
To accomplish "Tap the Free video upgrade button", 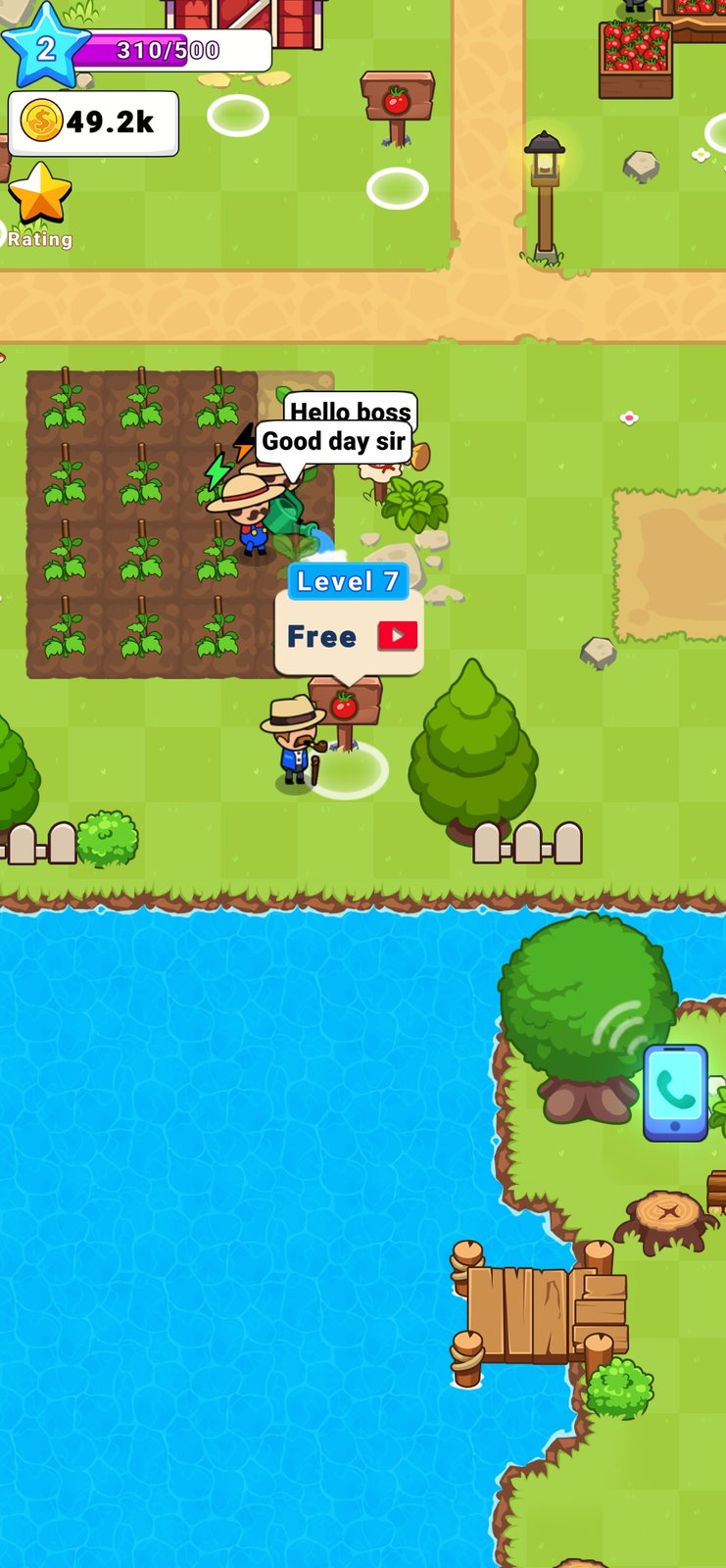I will pyautogui.click(x=350, y=636).
